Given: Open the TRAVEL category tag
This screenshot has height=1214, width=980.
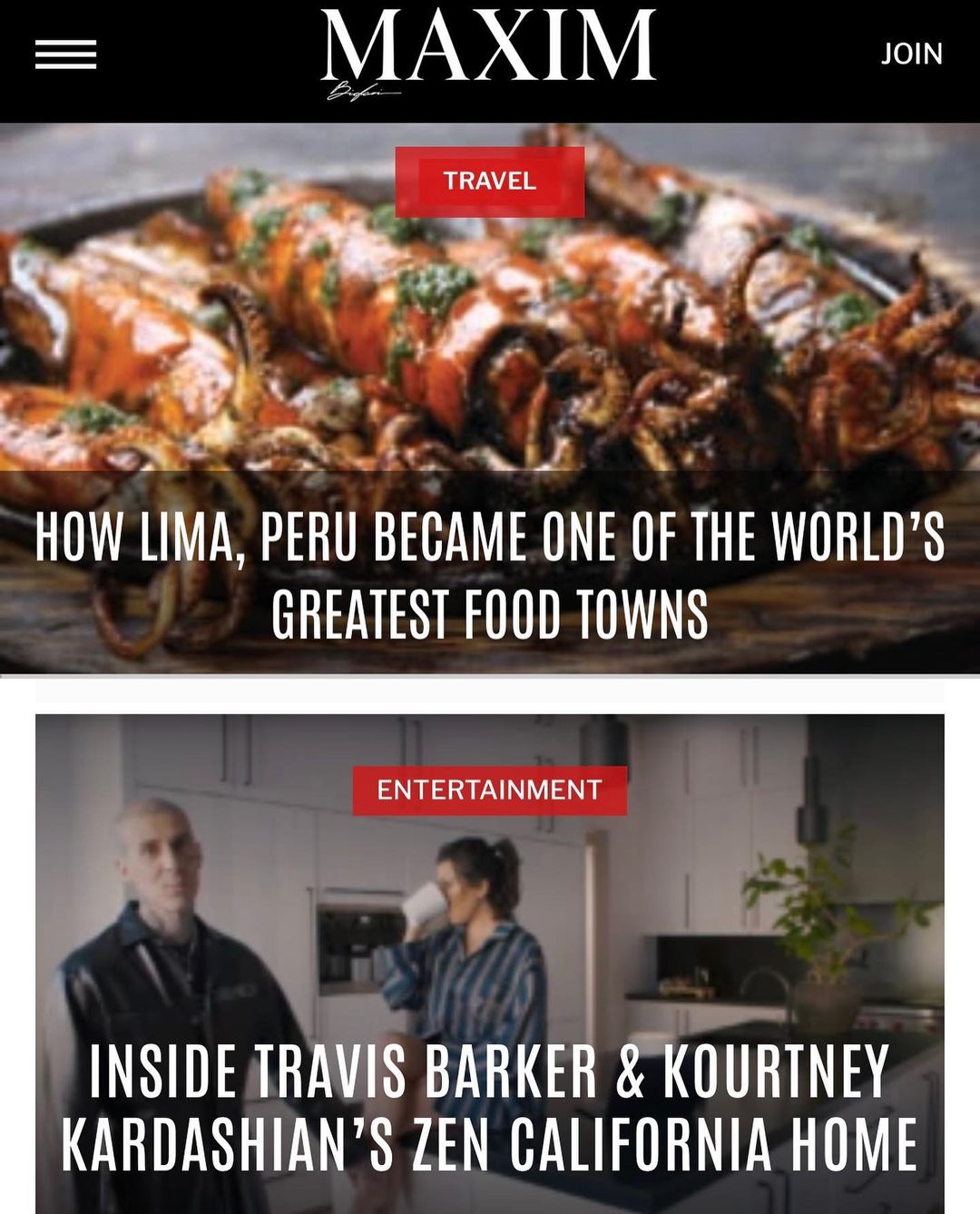Looking at the screenshot, I should (x=489, y=181).
